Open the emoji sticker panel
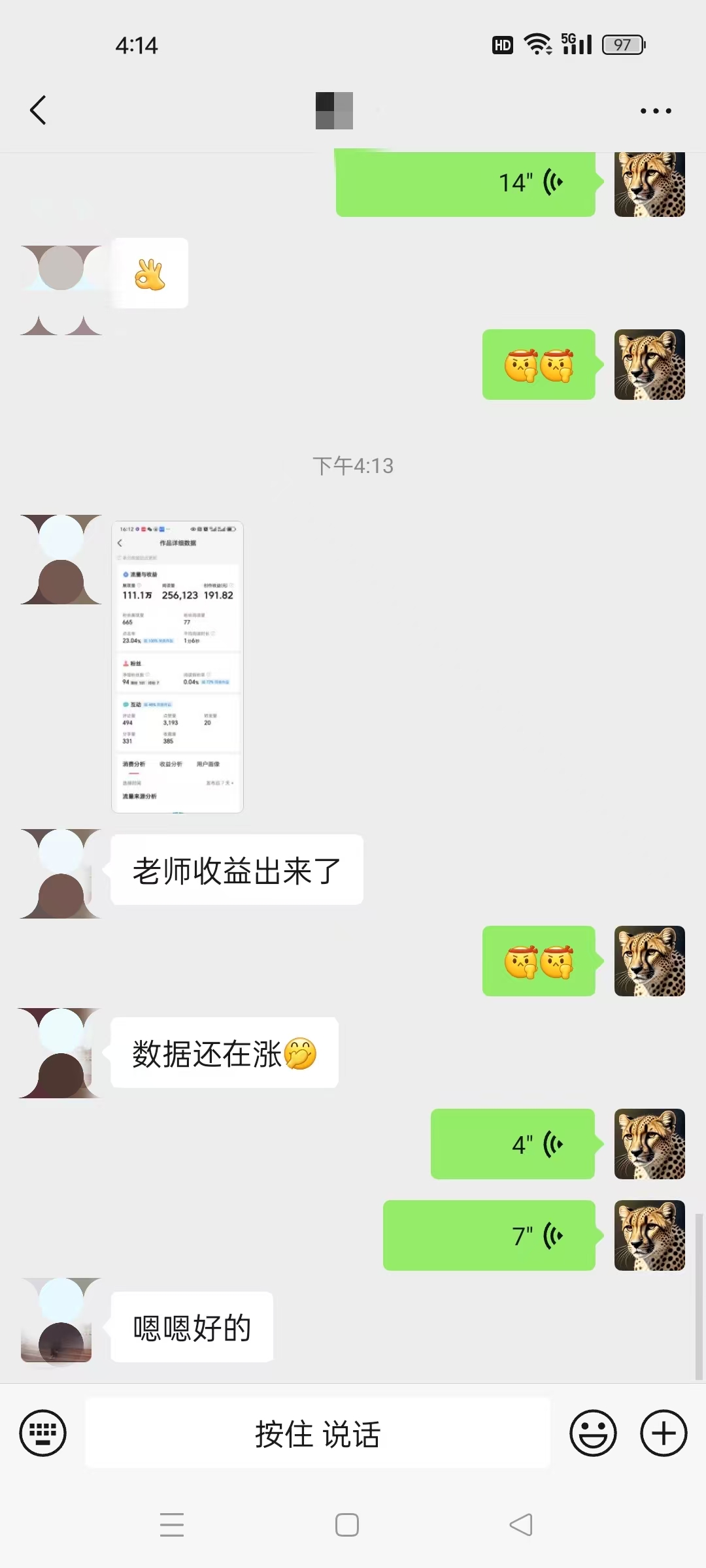This screenshot has width=706, height=1568. point(593,1433)
